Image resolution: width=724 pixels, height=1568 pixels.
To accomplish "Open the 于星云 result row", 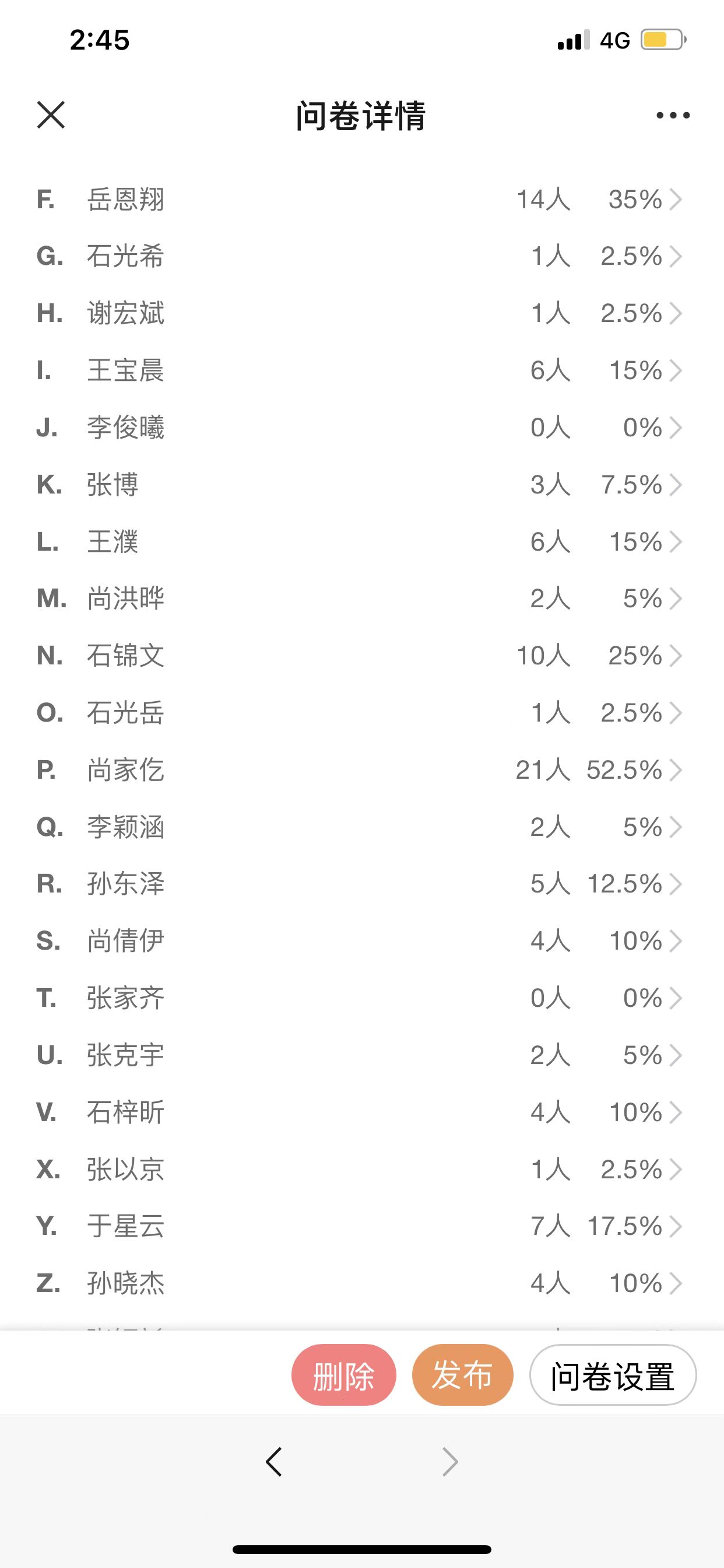I will (x=362, y=1226).
